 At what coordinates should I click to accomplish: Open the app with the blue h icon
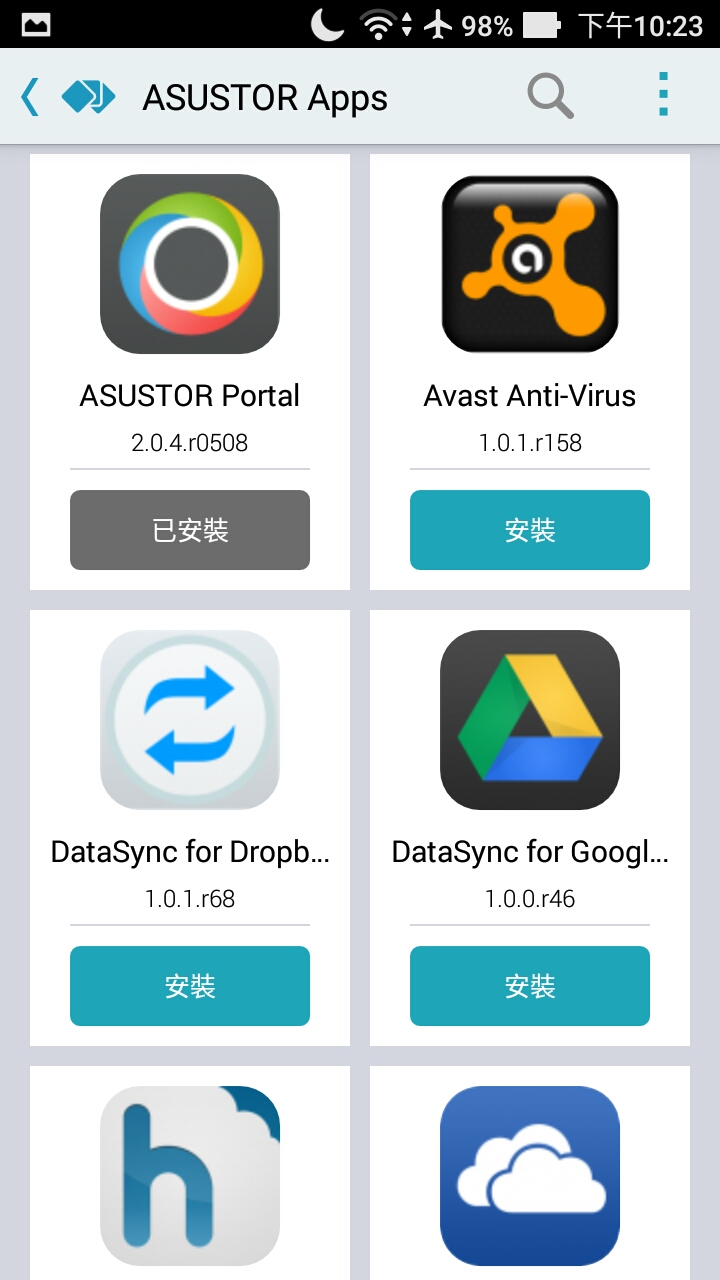point(190,1173)
